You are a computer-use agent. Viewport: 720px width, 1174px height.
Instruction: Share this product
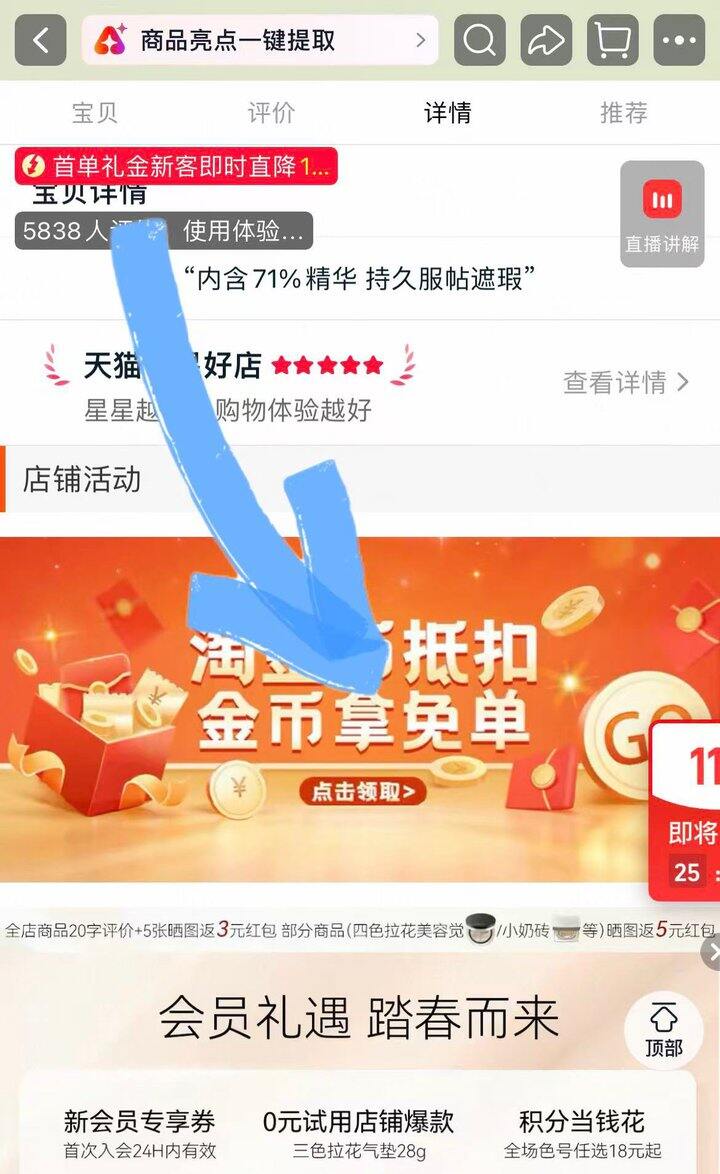tap(546, 40)
